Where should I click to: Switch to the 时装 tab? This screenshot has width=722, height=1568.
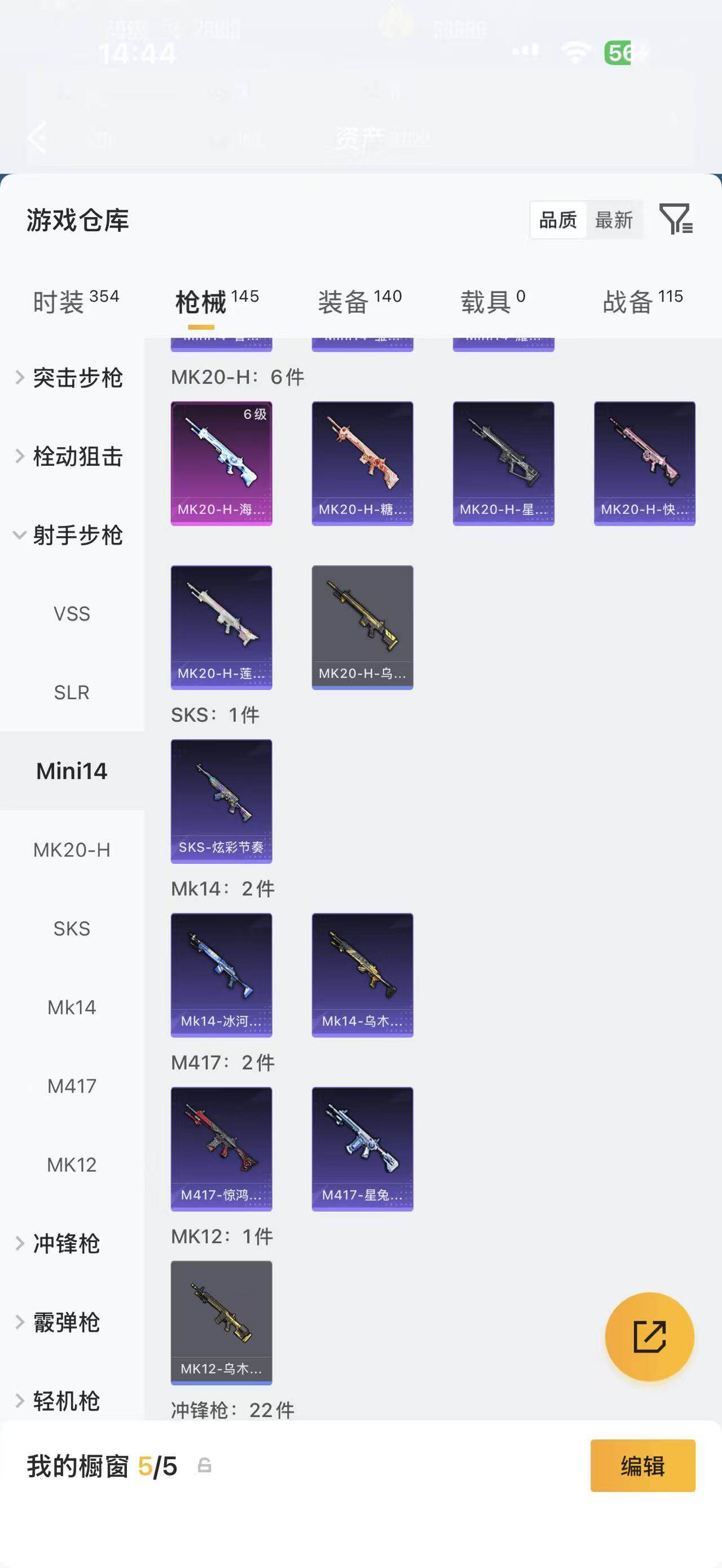pyautogui.click(x=76, y=301)
